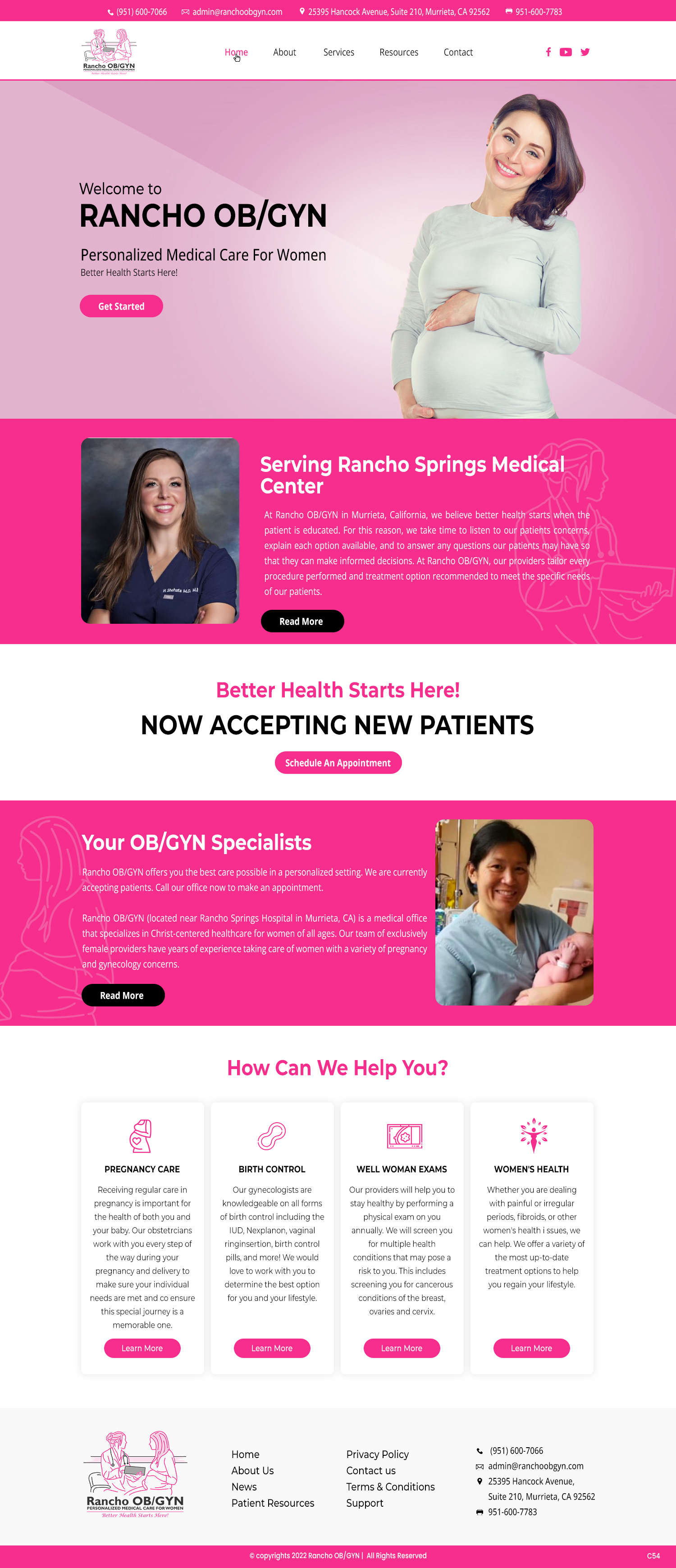
Task: Open the Facebook page icon
Action: tap(548, 52)
